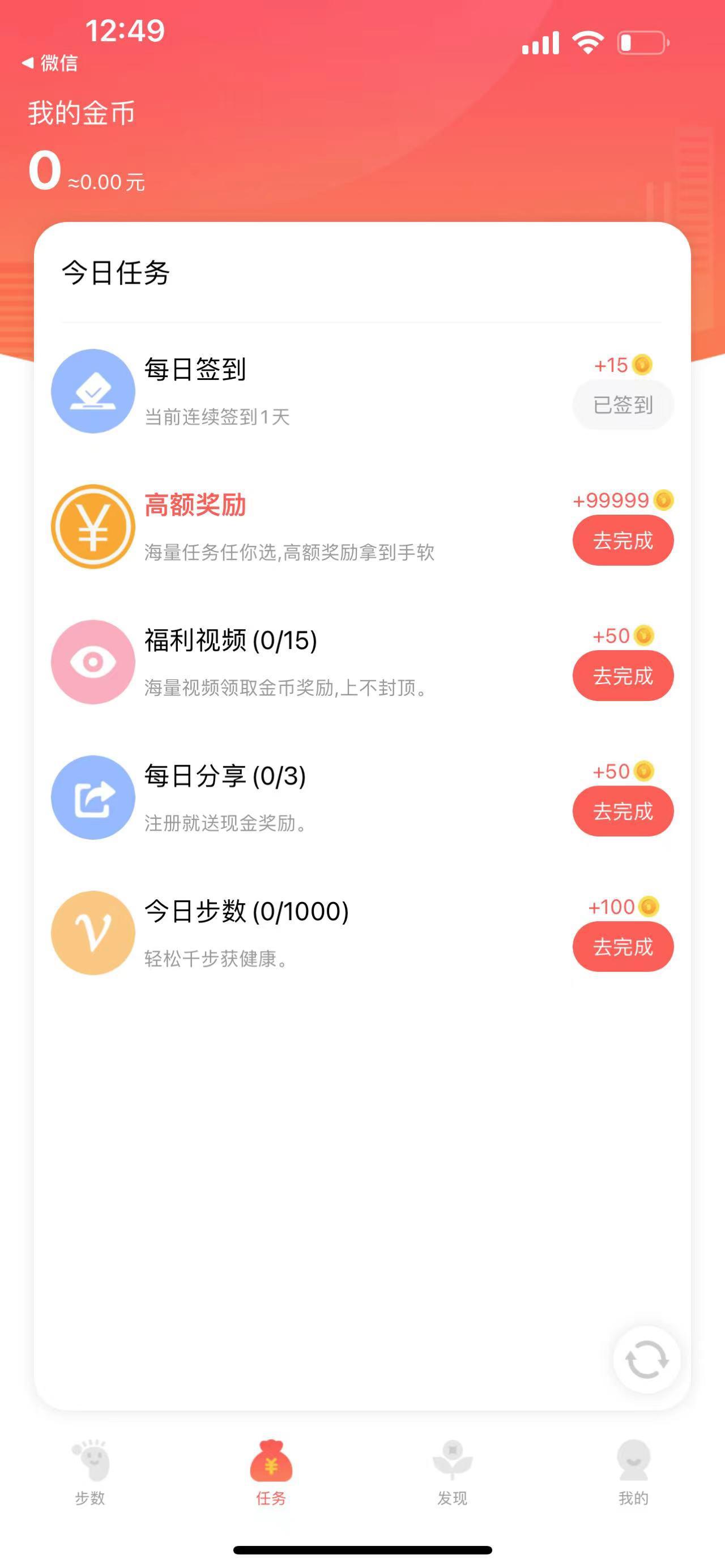Tap the 我的金币 coin balance 0

[42, 173]
